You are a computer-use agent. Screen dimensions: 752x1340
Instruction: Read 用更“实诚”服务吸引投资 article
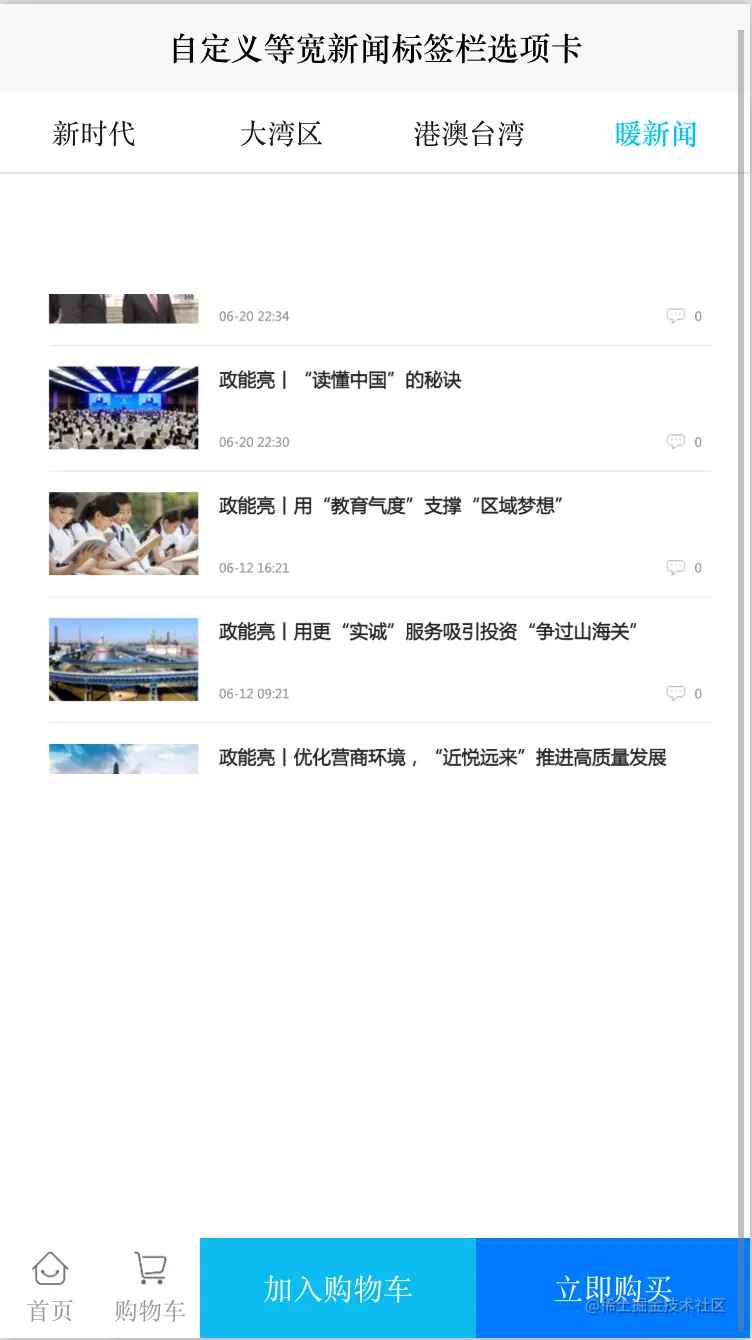click(x=428, y=632)
